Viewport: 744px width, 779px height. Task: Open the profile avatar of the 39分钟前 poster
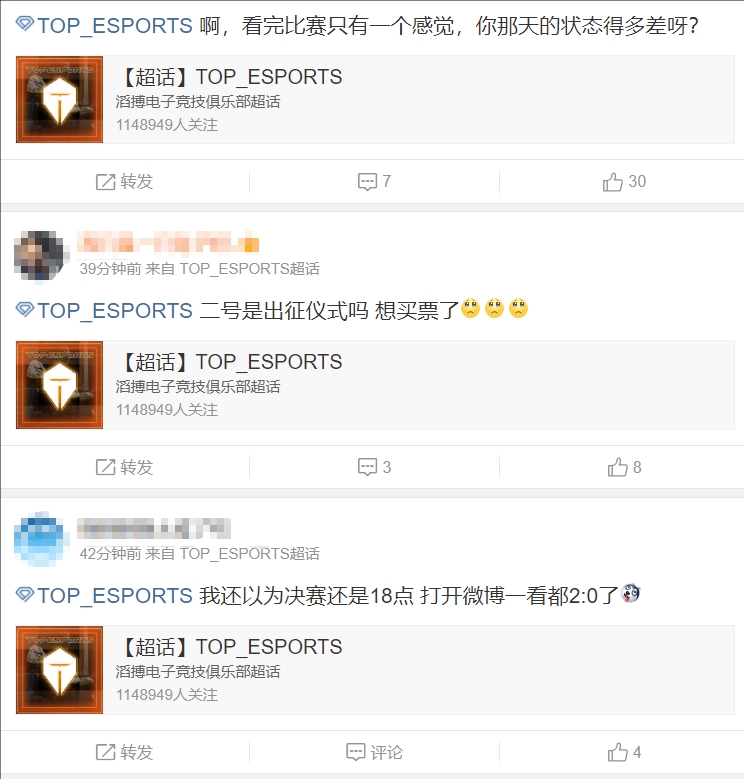pyautogui.click(x=40, y=254)
